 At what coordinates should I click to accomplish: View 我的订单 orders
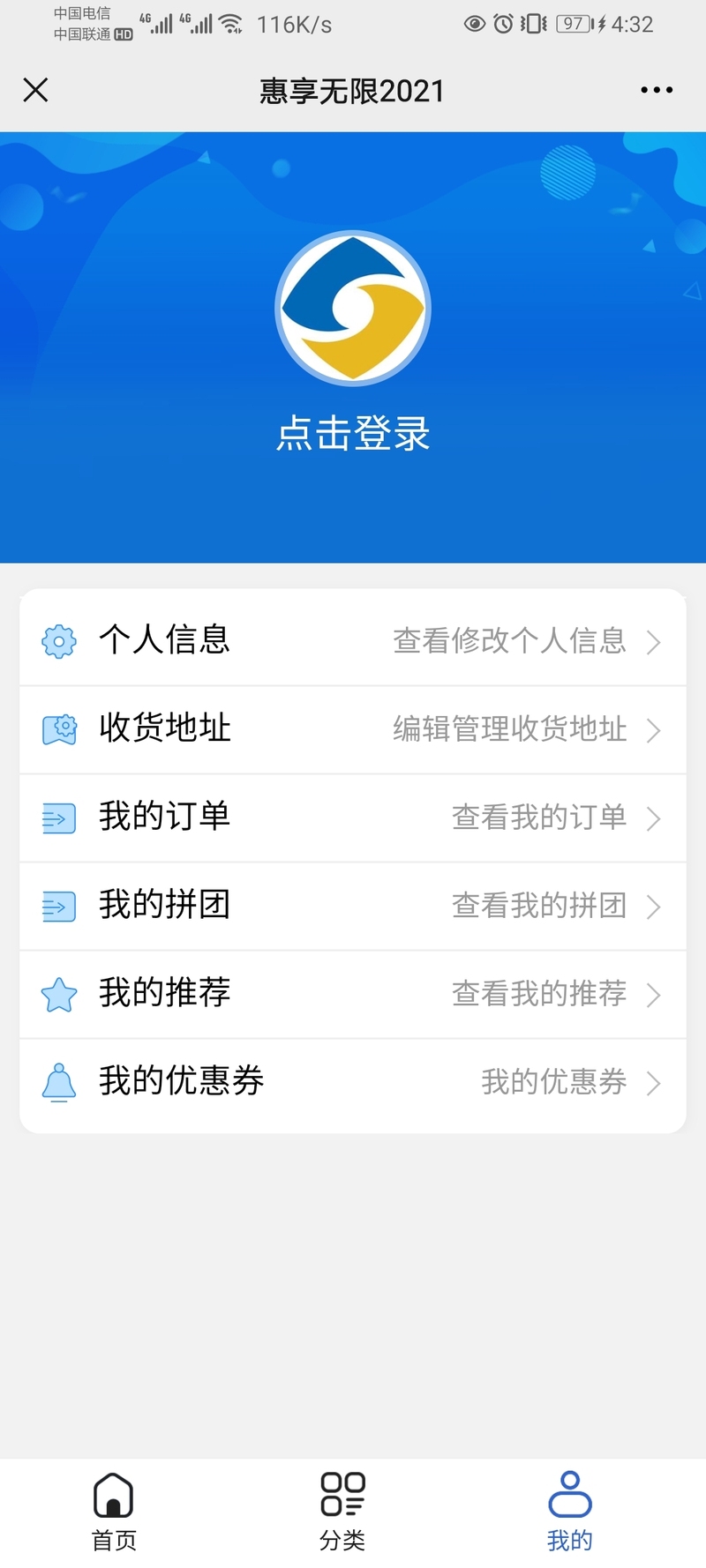tap(353, 818)
